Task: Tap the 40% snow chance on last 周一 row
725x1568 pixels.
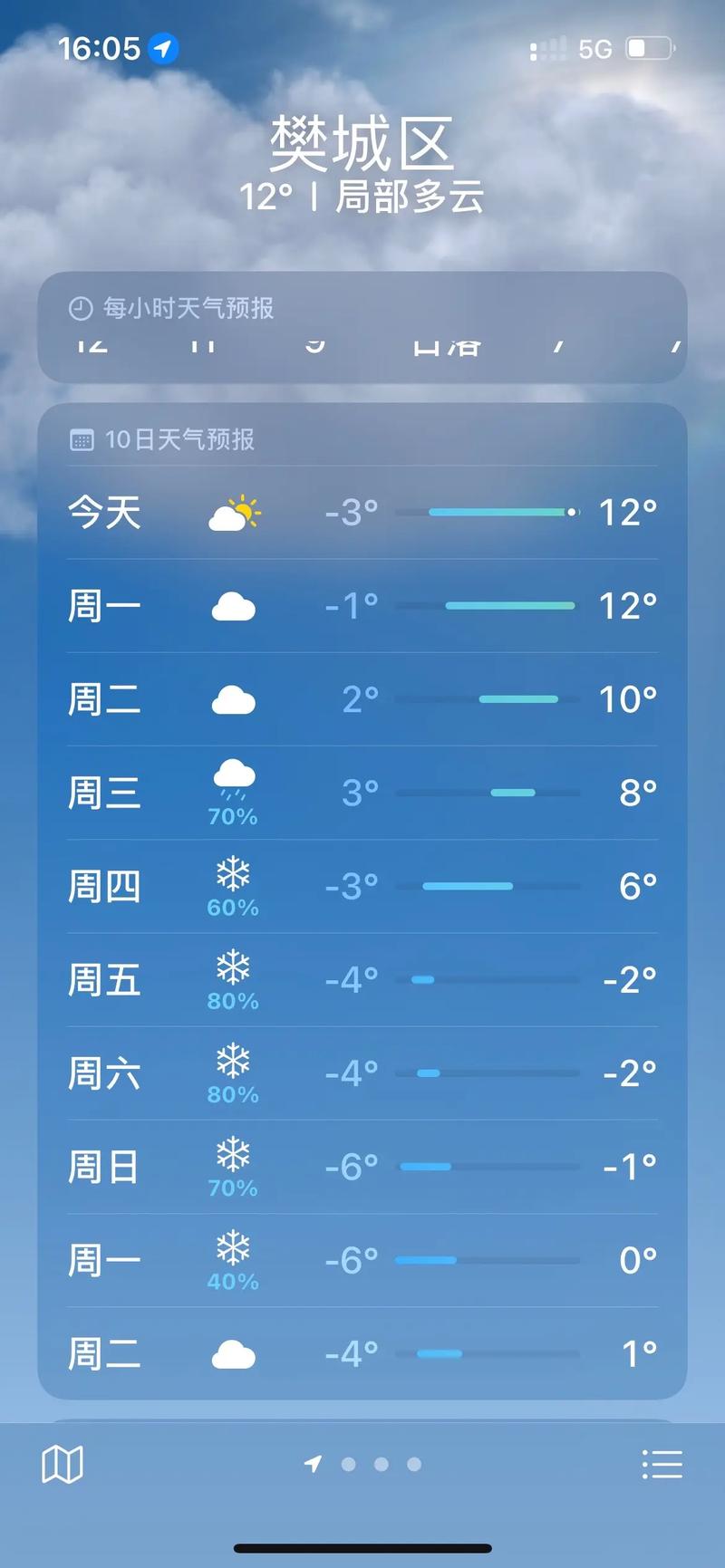Action: 233,1281
